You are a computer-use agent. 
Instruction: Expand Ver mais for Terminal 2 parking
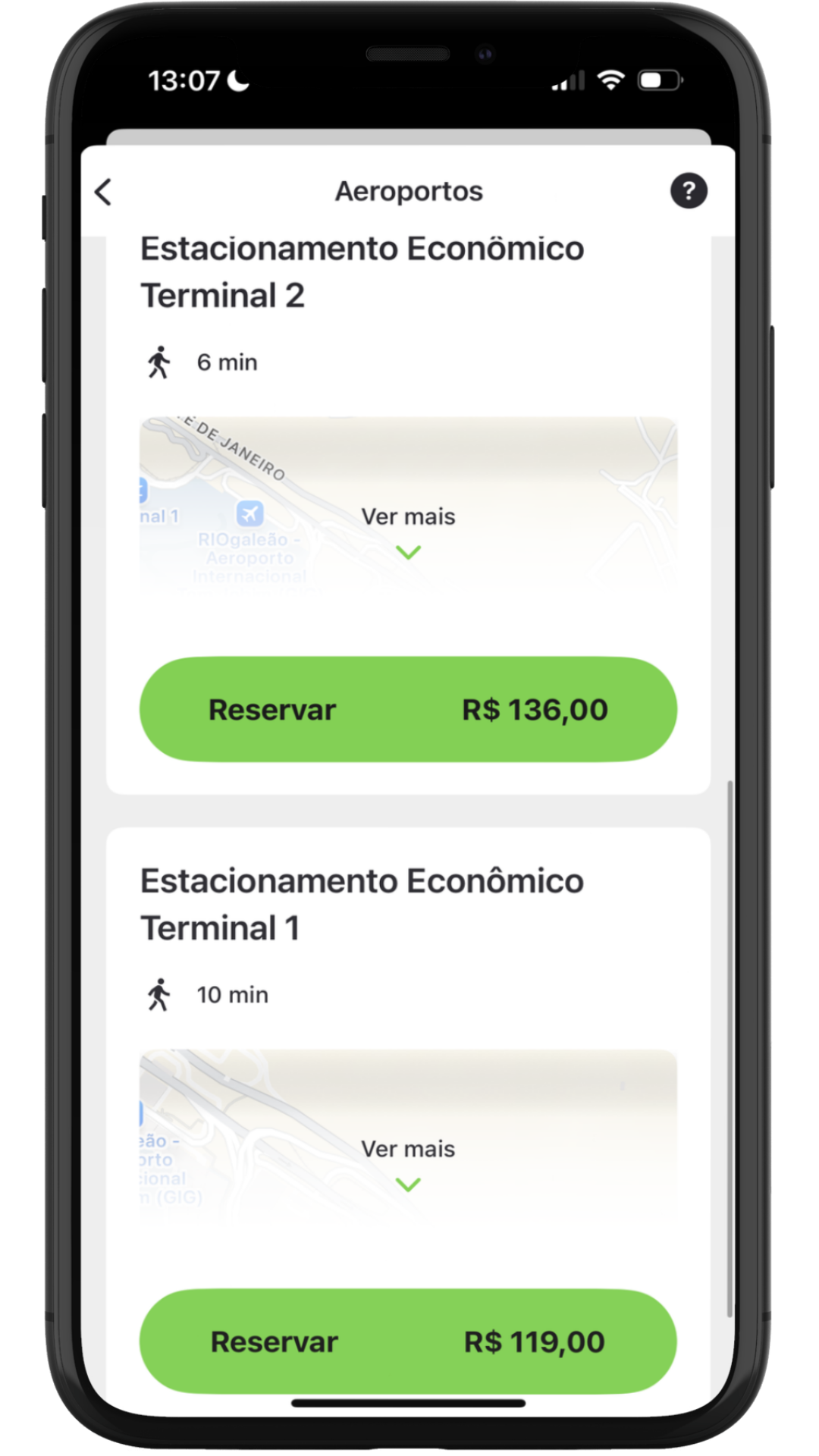408,531
